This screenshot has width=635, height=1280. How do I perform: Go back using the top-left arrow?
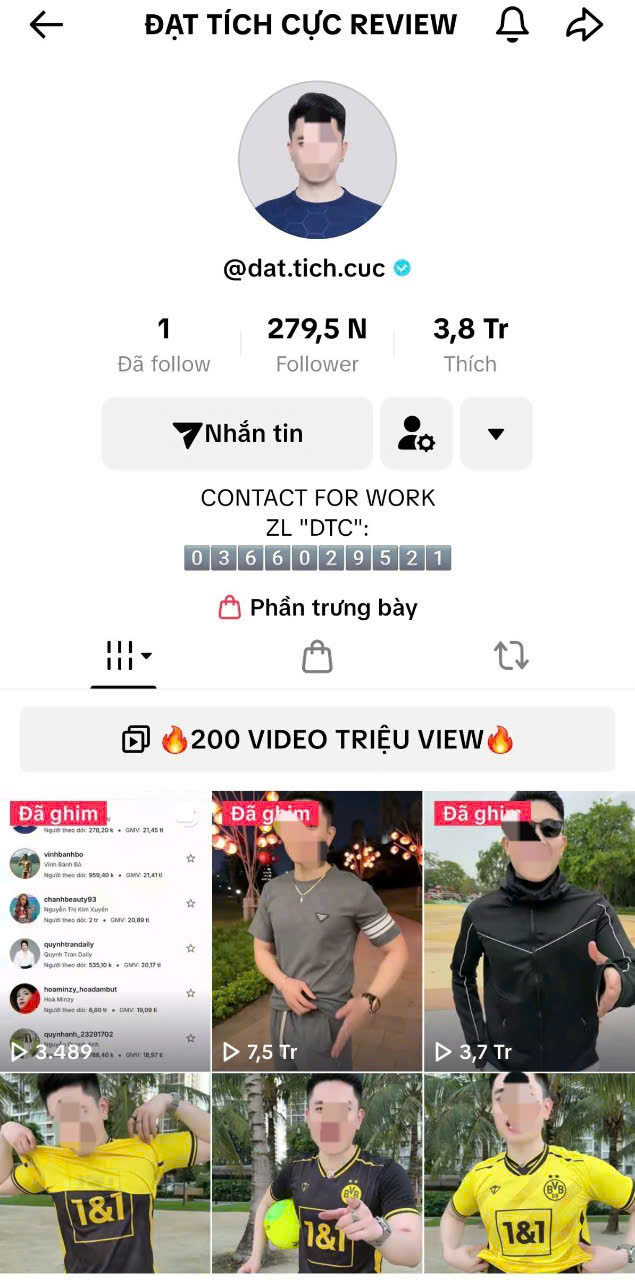click(46, 26)
